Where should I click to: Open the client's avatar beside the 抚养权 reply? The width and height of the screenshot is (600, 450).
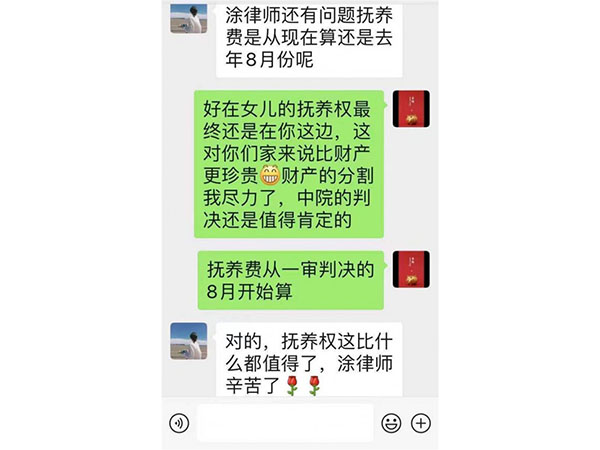[x=188, y=341]
